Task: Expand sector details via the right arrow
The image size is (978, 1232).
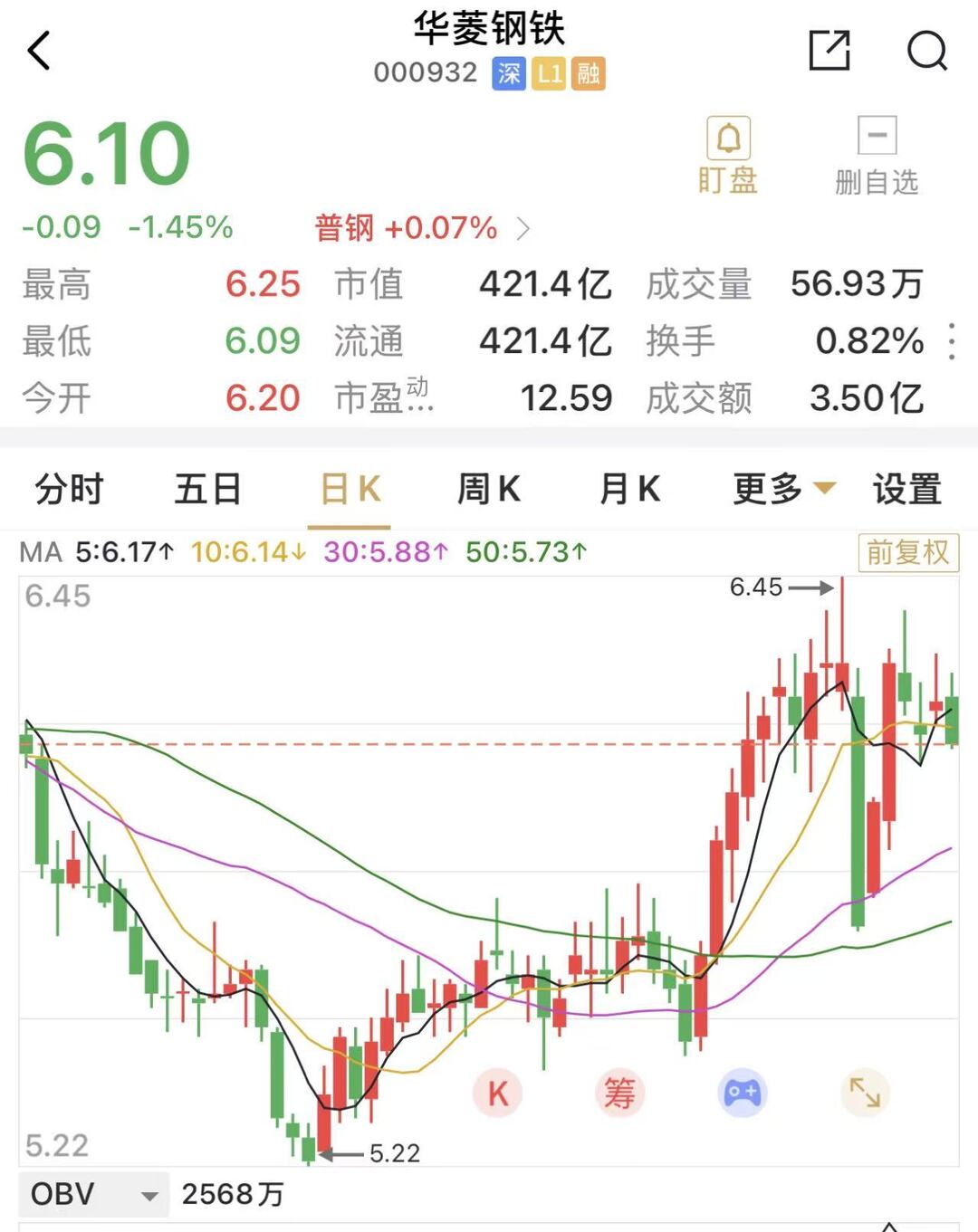Action: (x=523, y=229)
